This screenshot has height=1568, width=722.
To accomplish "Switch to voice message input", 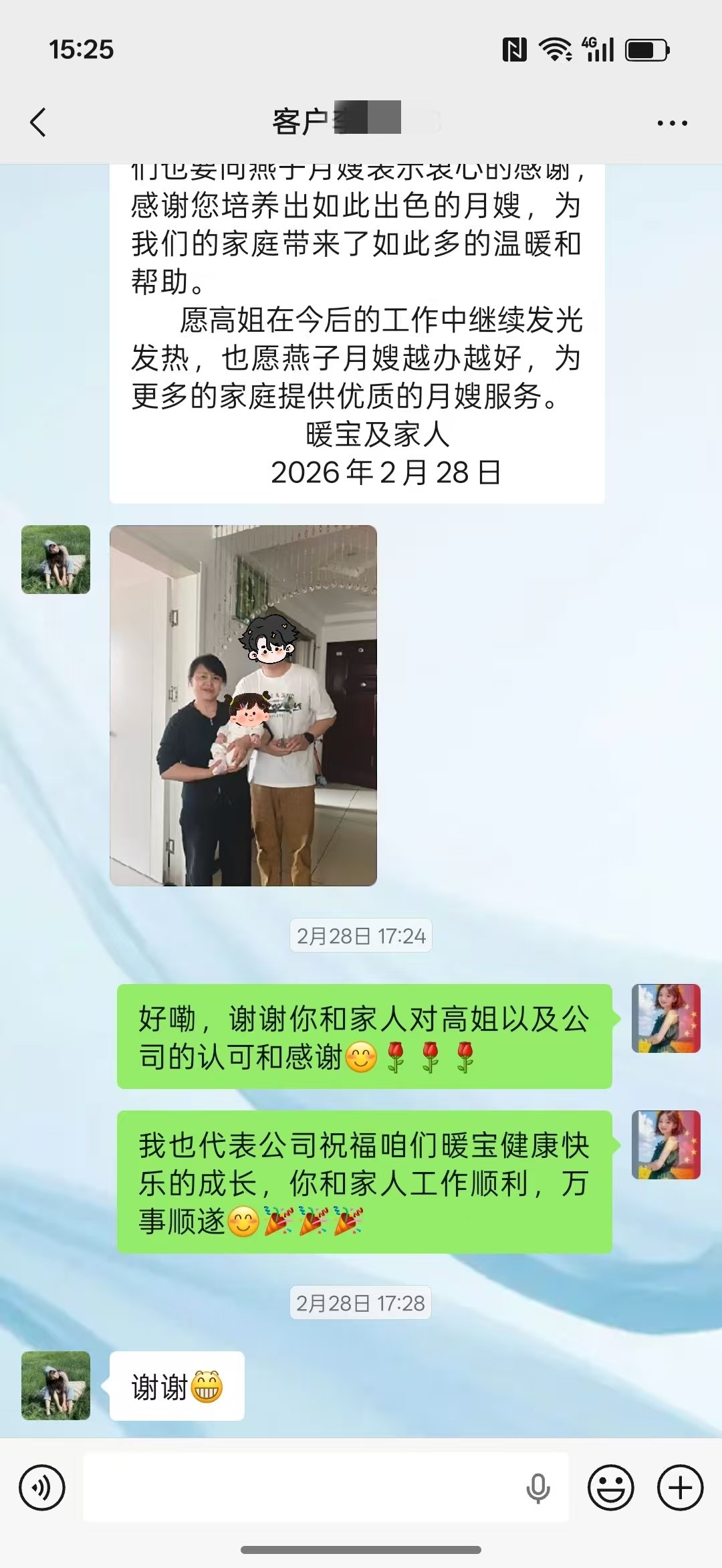I will point(42,1488).
